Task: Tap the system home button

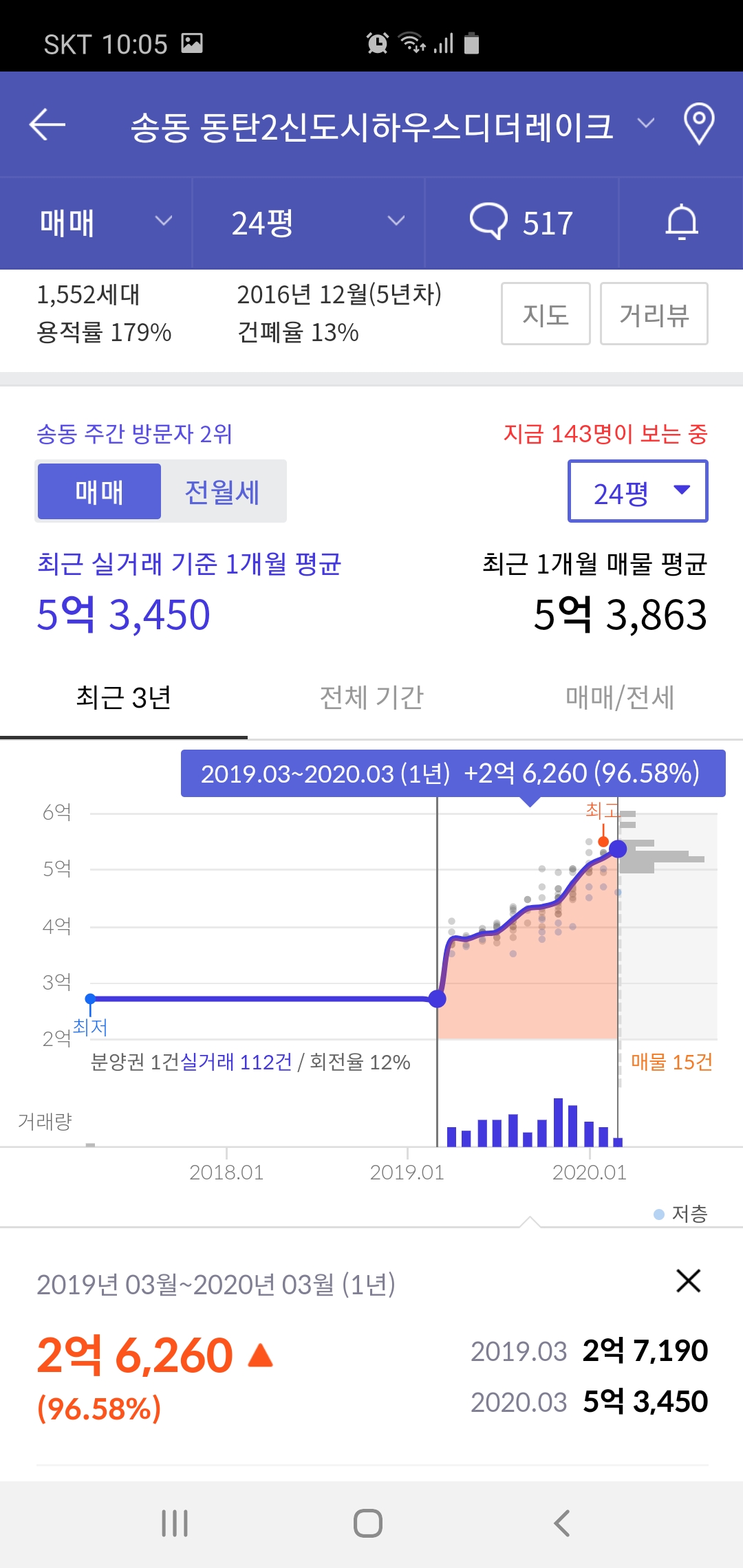Action: point(368,1523)
